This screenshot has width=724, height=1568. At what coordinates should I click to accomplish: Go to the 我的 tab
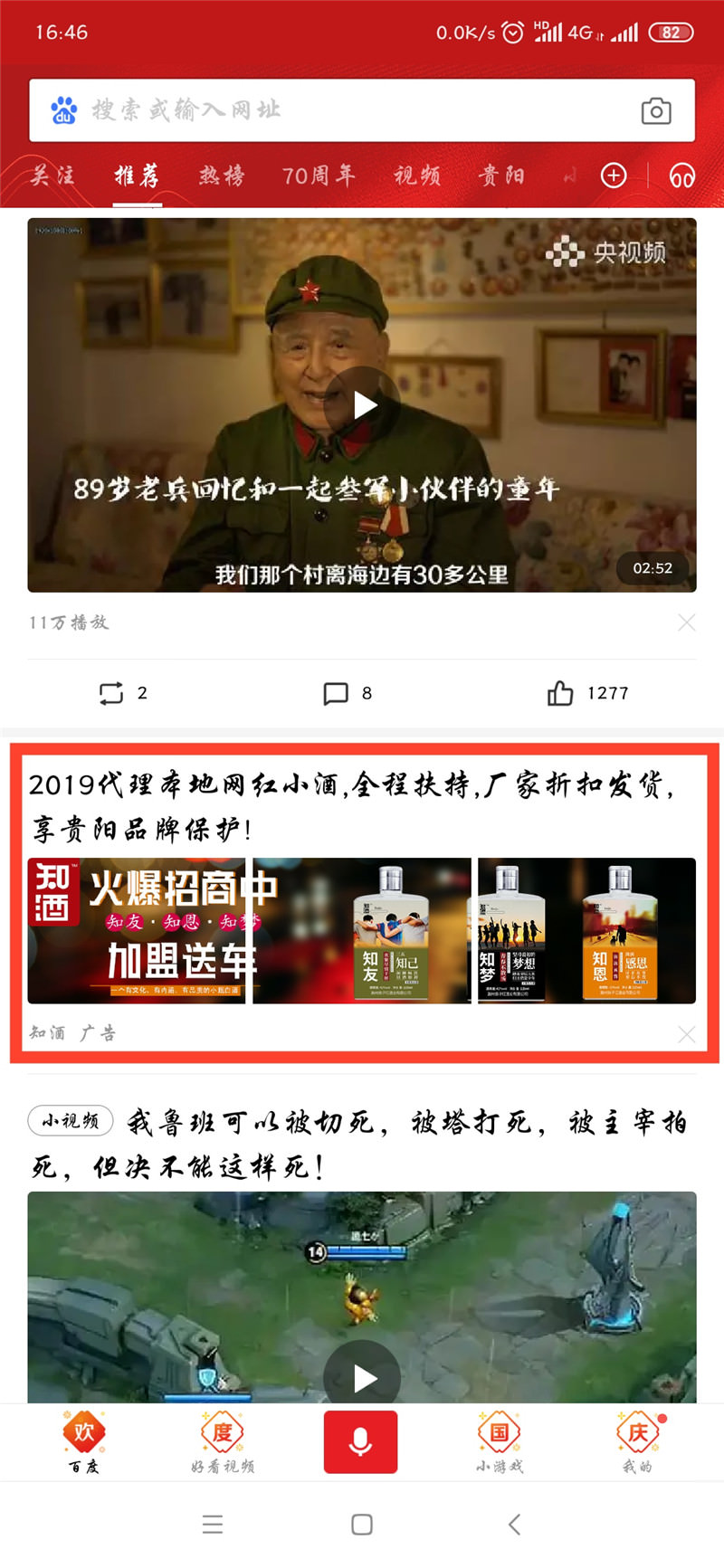637,1442
